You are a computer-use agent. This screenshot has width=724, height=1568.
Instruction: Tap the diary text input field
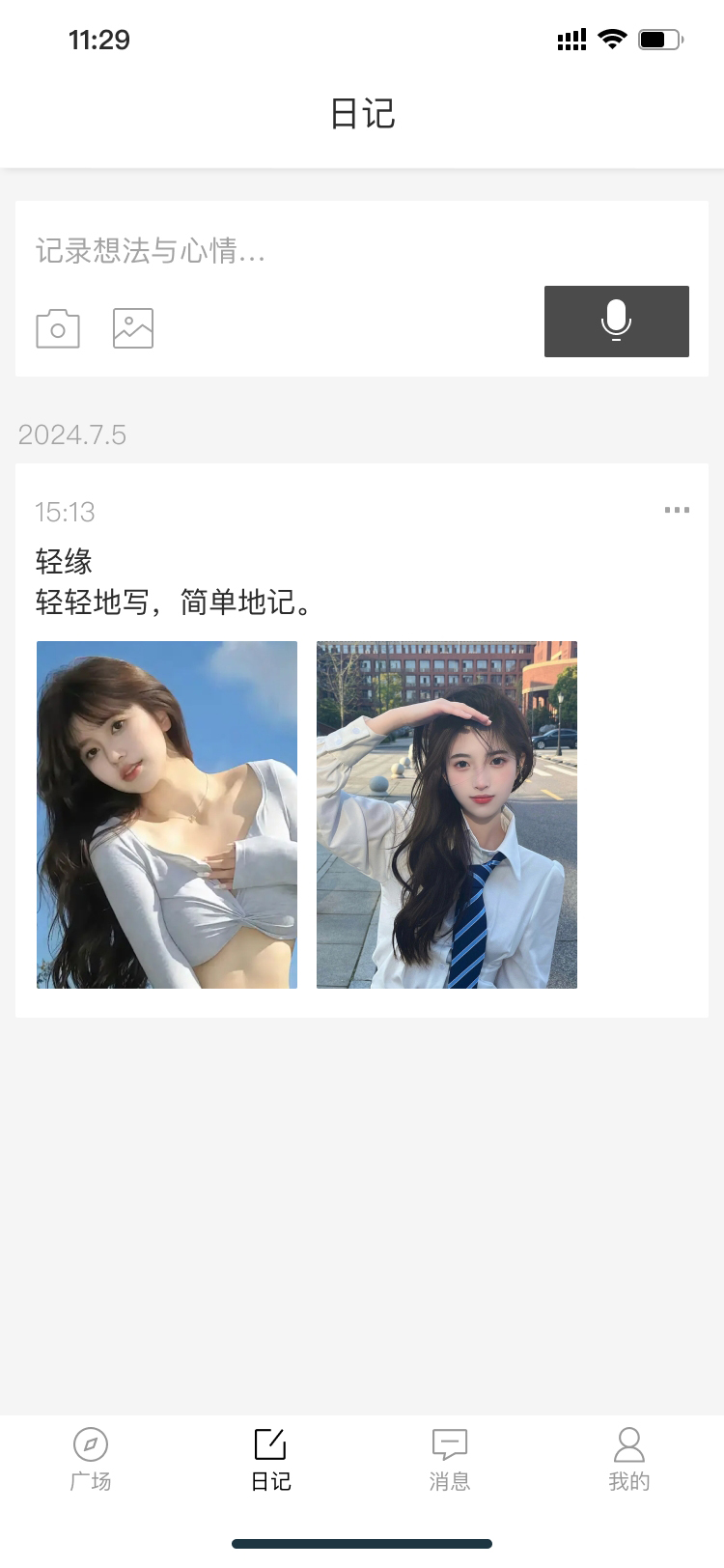click(x=362, y=251)
